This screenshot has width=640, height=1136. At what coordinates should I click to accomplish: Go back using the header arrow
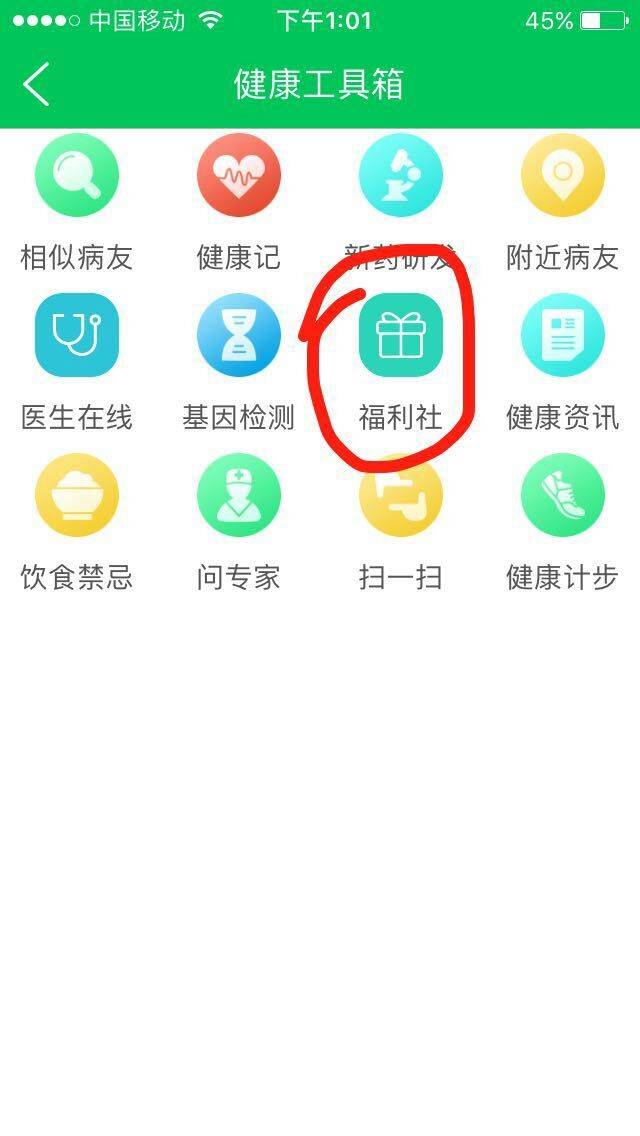pyautogui.click(x=36, y=84)
